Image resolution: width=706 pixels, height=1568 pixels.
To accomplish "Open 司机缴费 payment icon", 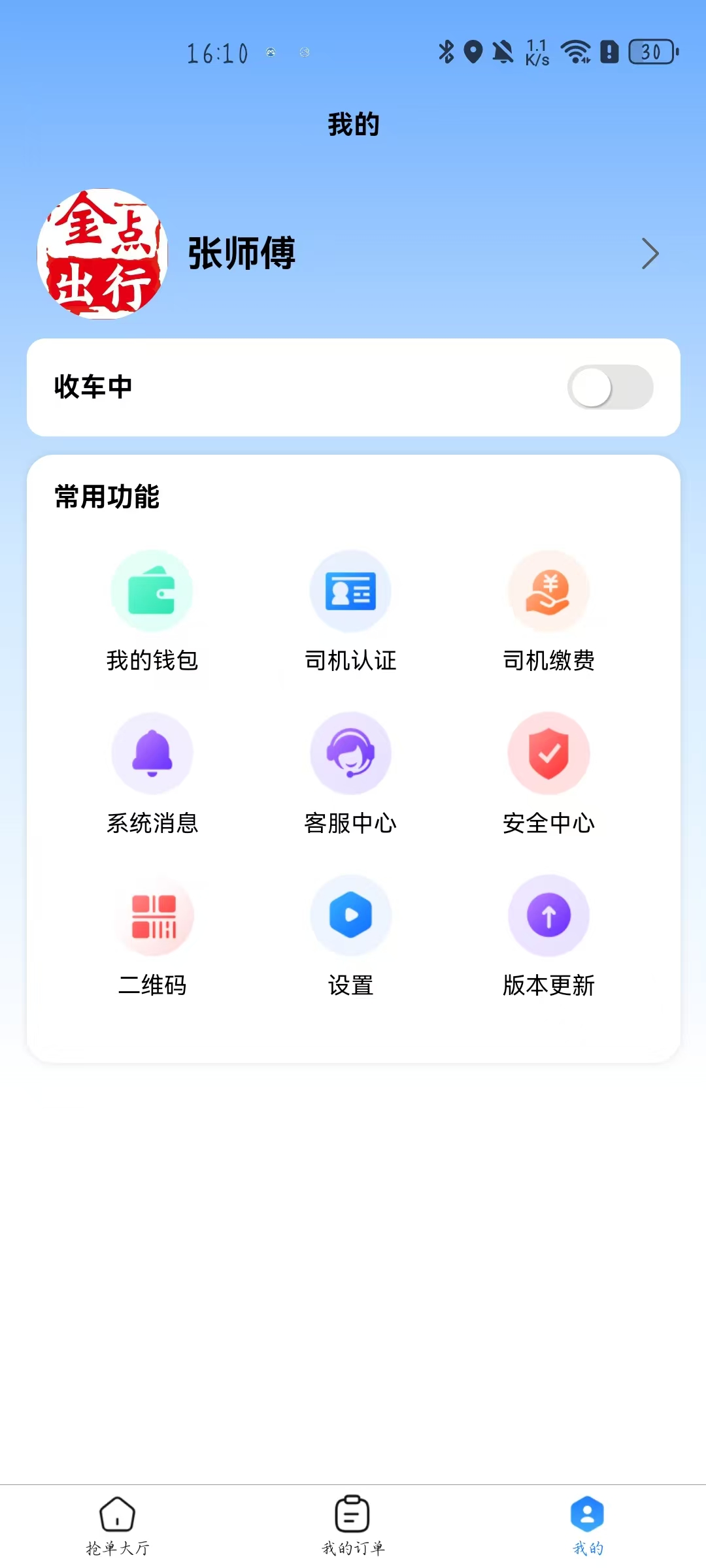I will pyautogui.click(x=550, y=591).
